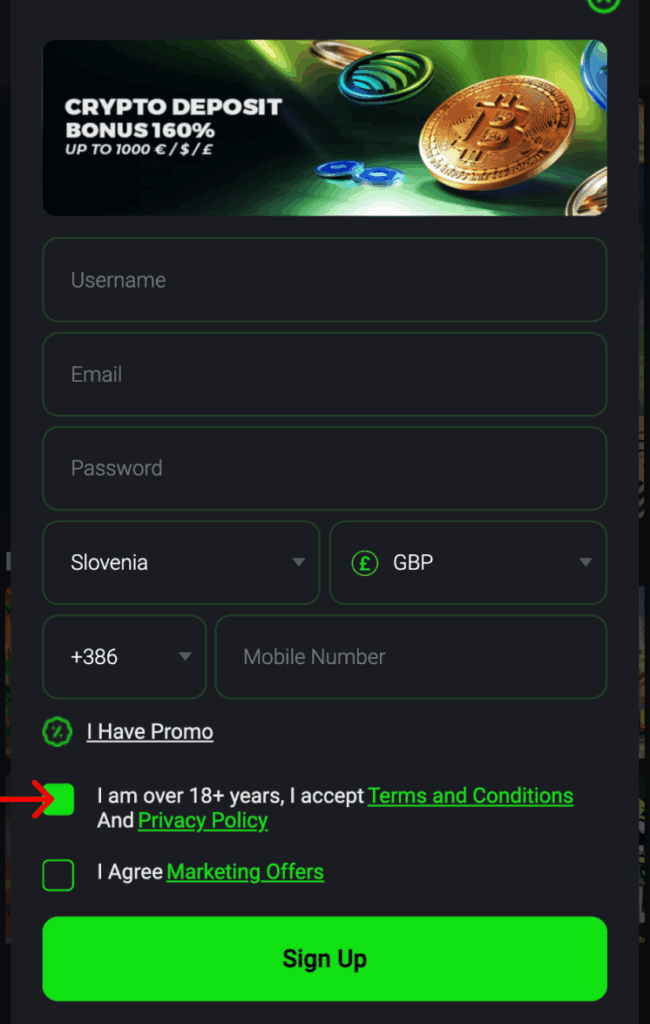Screen dimensions: 650x1024
Task: Open the Crypto Deposit Bonus banner
Action: pyautogui.click(x=324, y=128)
